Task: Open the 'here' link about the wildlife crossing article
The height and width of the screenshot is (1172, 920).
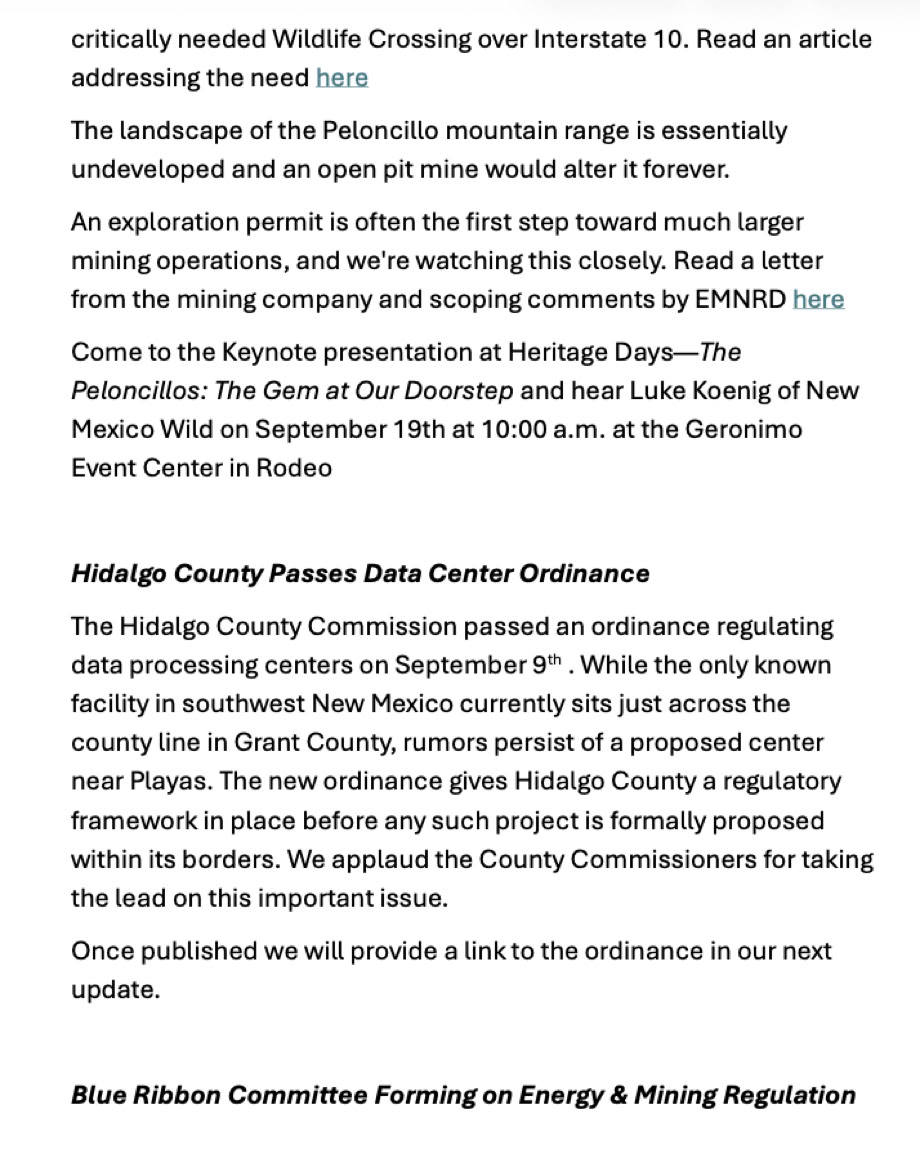Action: (342, 78)
